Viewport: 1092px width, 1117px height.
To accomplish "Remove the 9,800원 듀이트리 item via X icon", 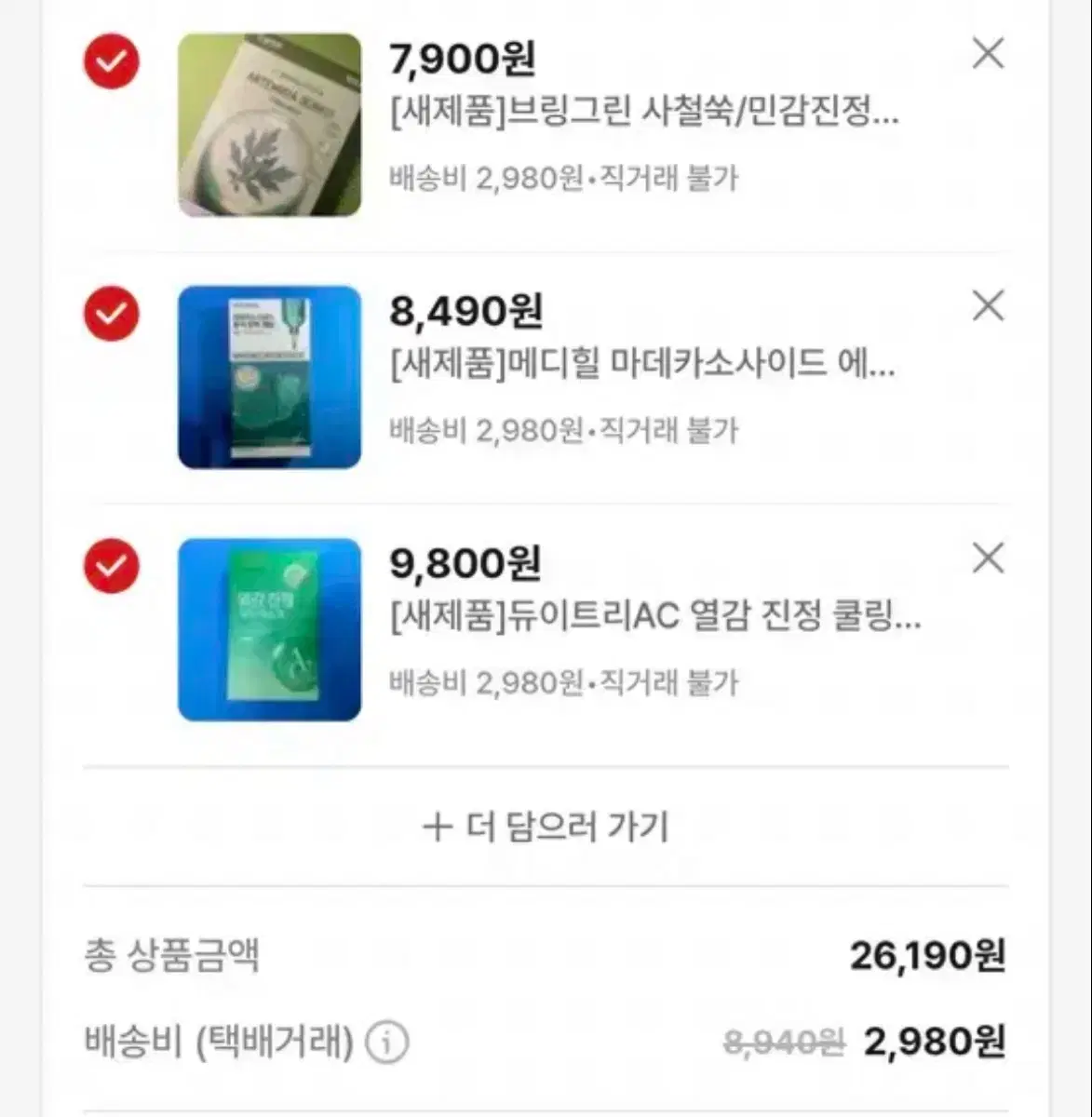I will pyautogui.click(x=988, y=559).
